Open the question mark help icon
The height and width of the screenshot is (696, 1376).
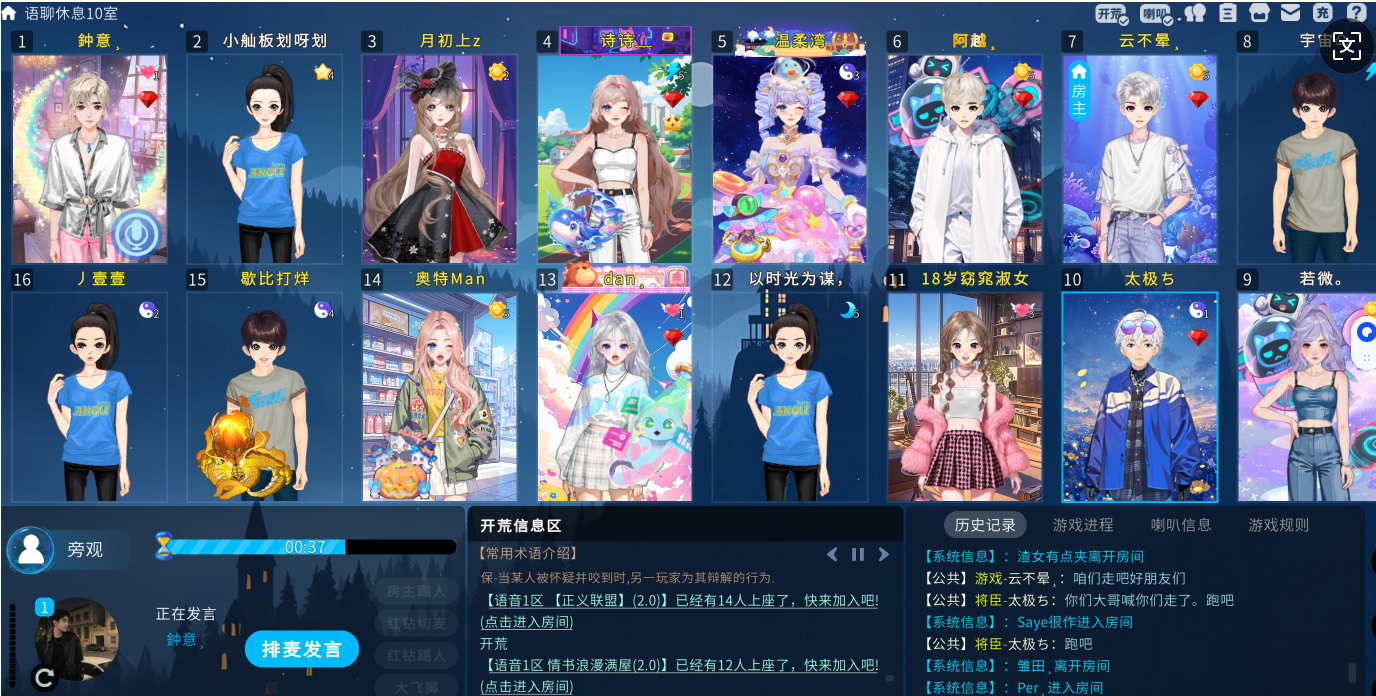1356,13
